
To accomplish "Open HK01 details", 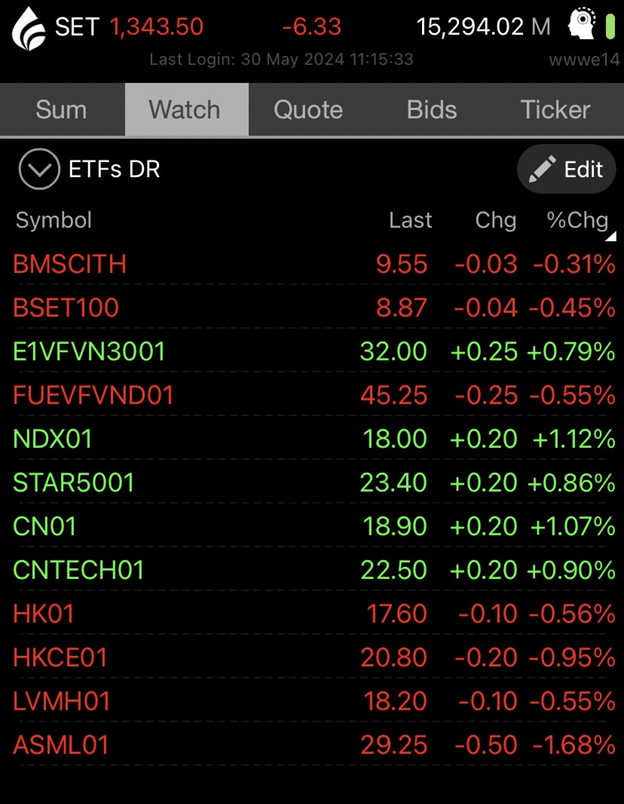I will pos(44,614).
